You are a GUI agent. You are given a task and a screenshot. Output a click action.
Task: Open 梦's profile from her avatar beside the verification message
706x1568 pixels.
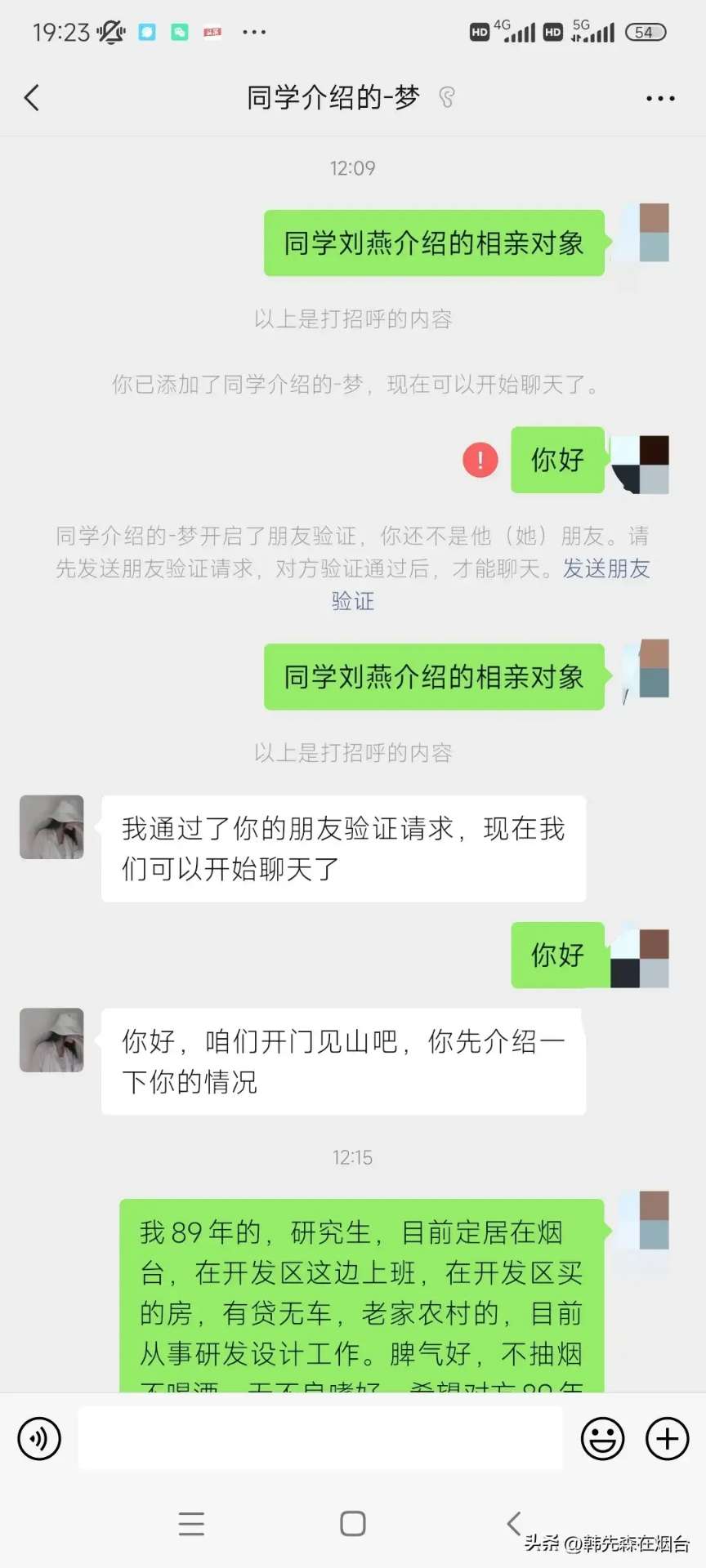pos(51,826)
